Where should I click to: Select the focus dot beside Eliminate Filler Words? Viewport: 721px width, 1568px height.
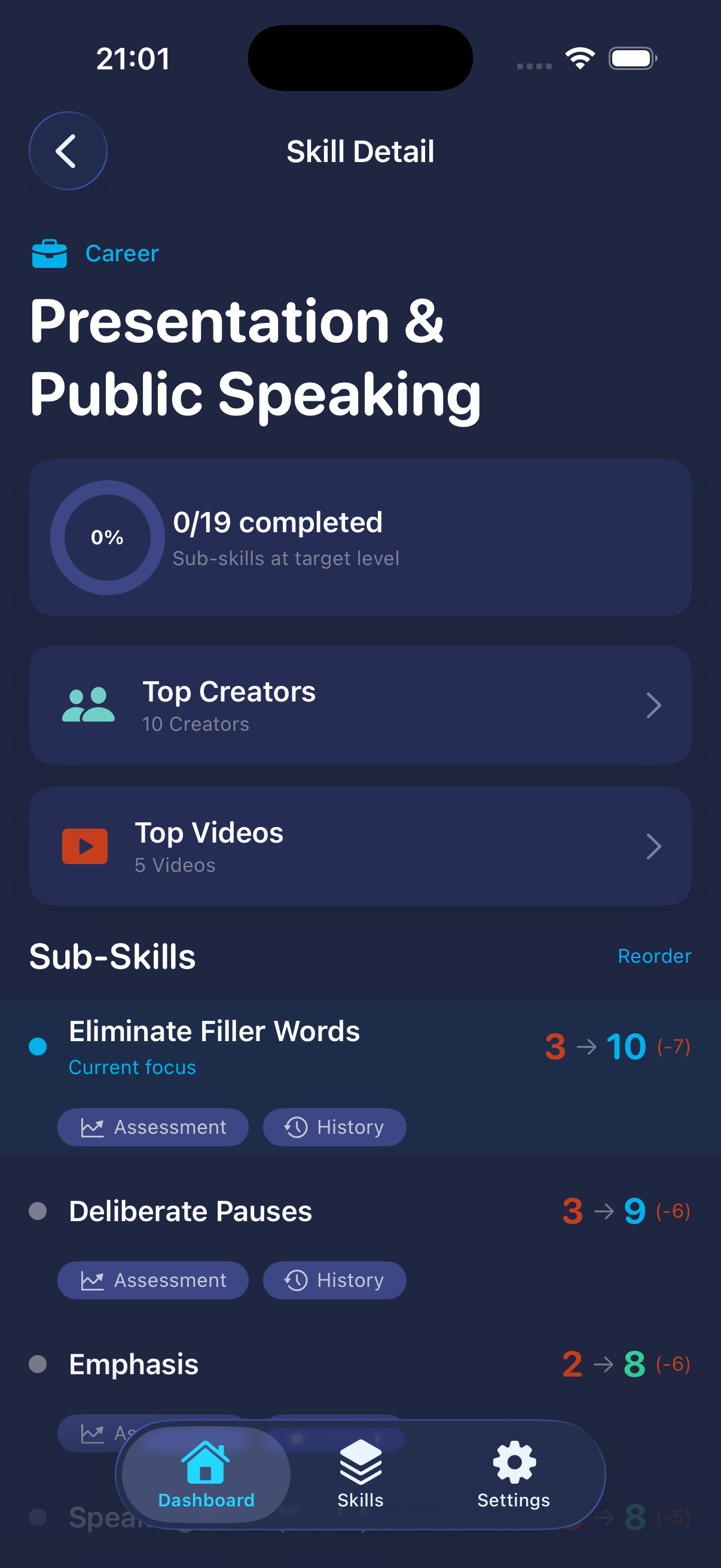pyautogui.click(x=38, y=1047)
